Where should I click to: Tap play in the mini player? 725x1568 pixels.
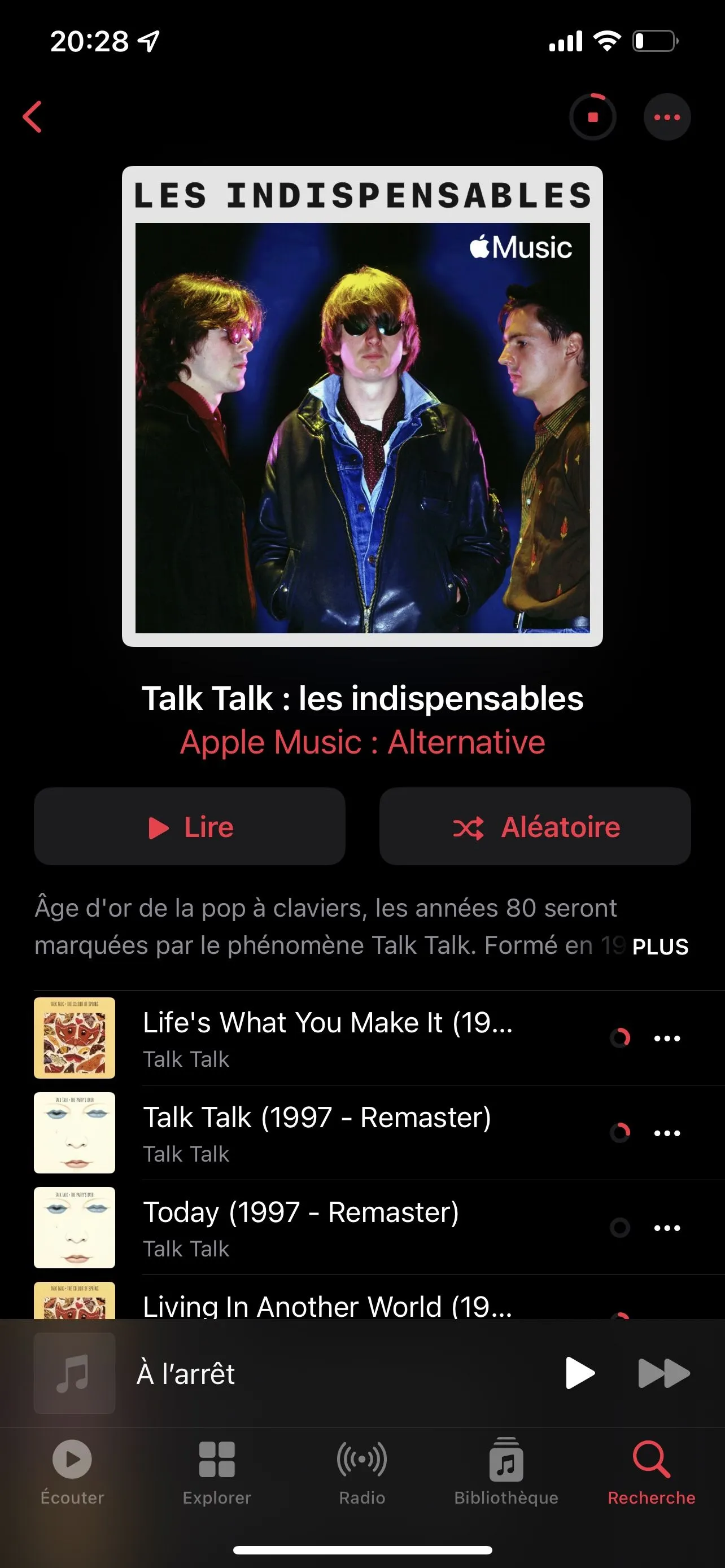[x=579, y=1373]
